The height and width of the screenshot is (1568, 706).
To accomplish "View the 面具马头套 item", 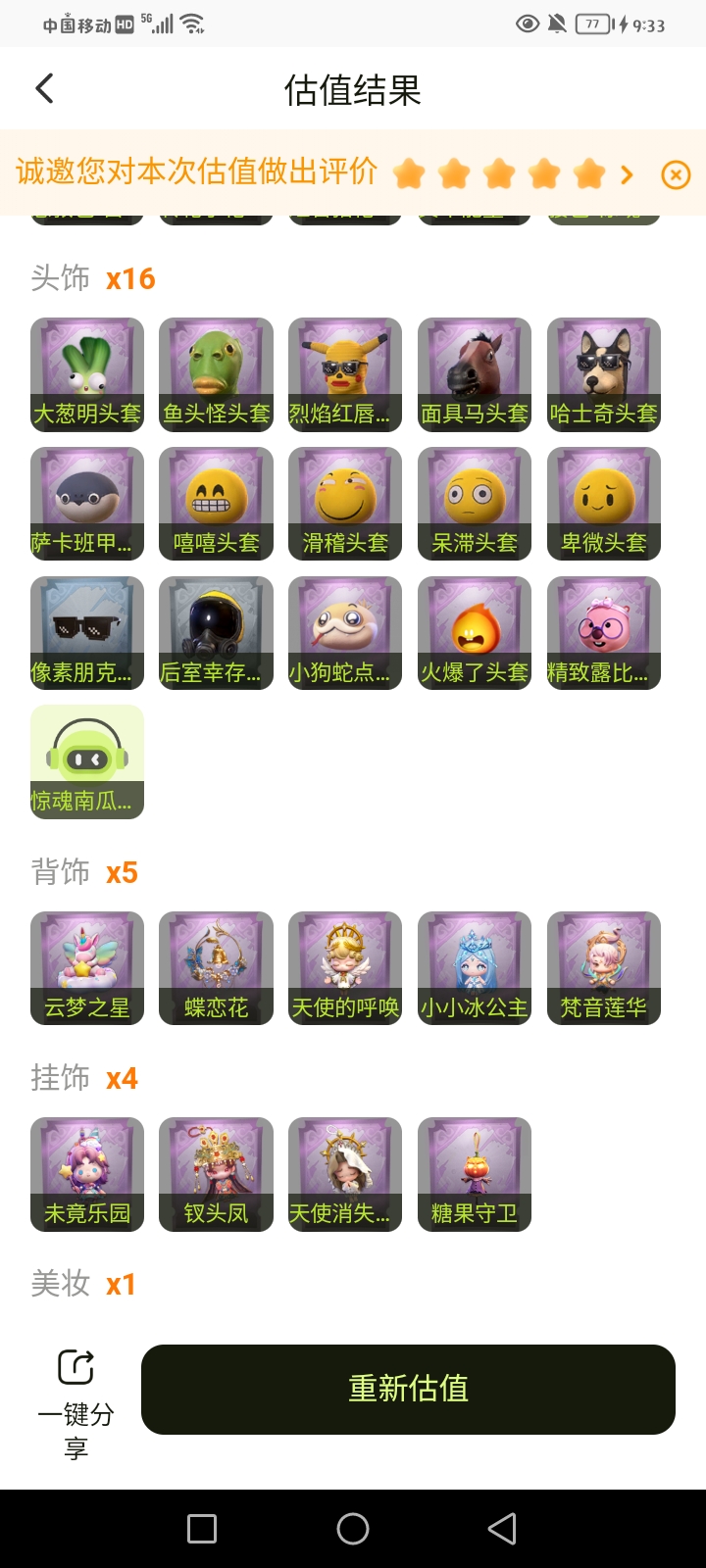I will pos(475,374).
